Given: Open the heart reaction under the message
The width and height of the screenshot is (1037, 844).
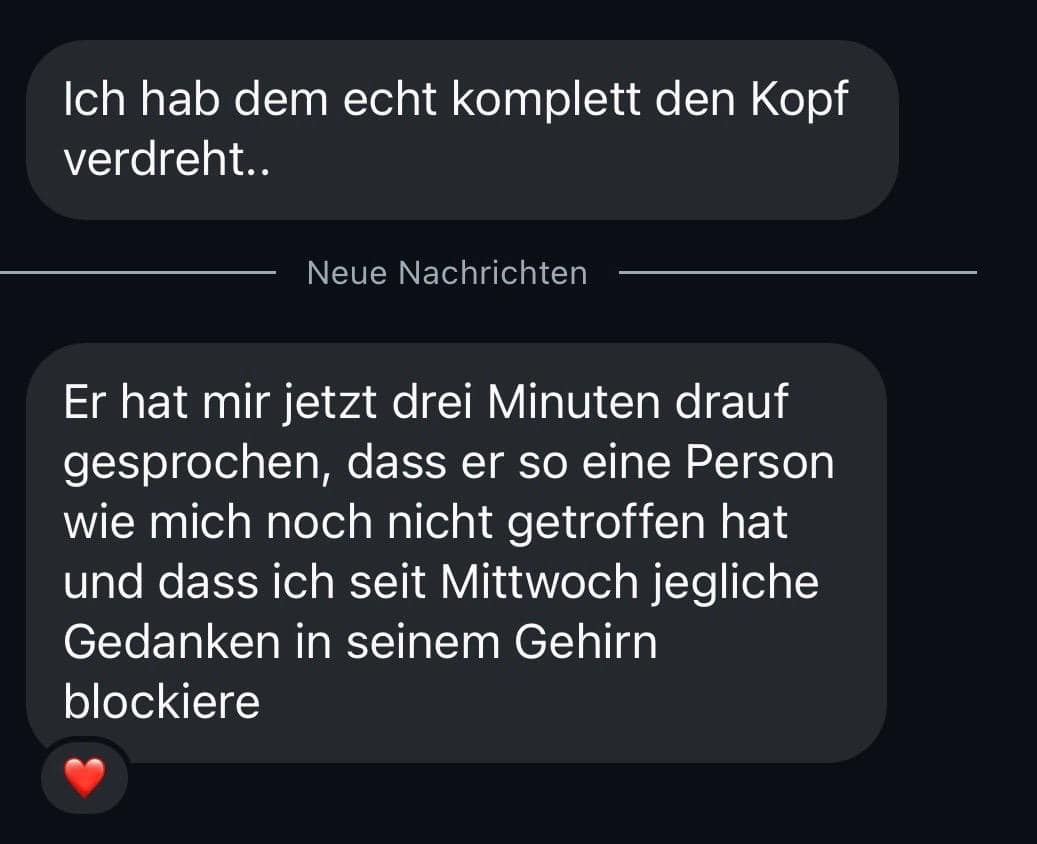Looking at the screenshot, I should click(84, 777).
